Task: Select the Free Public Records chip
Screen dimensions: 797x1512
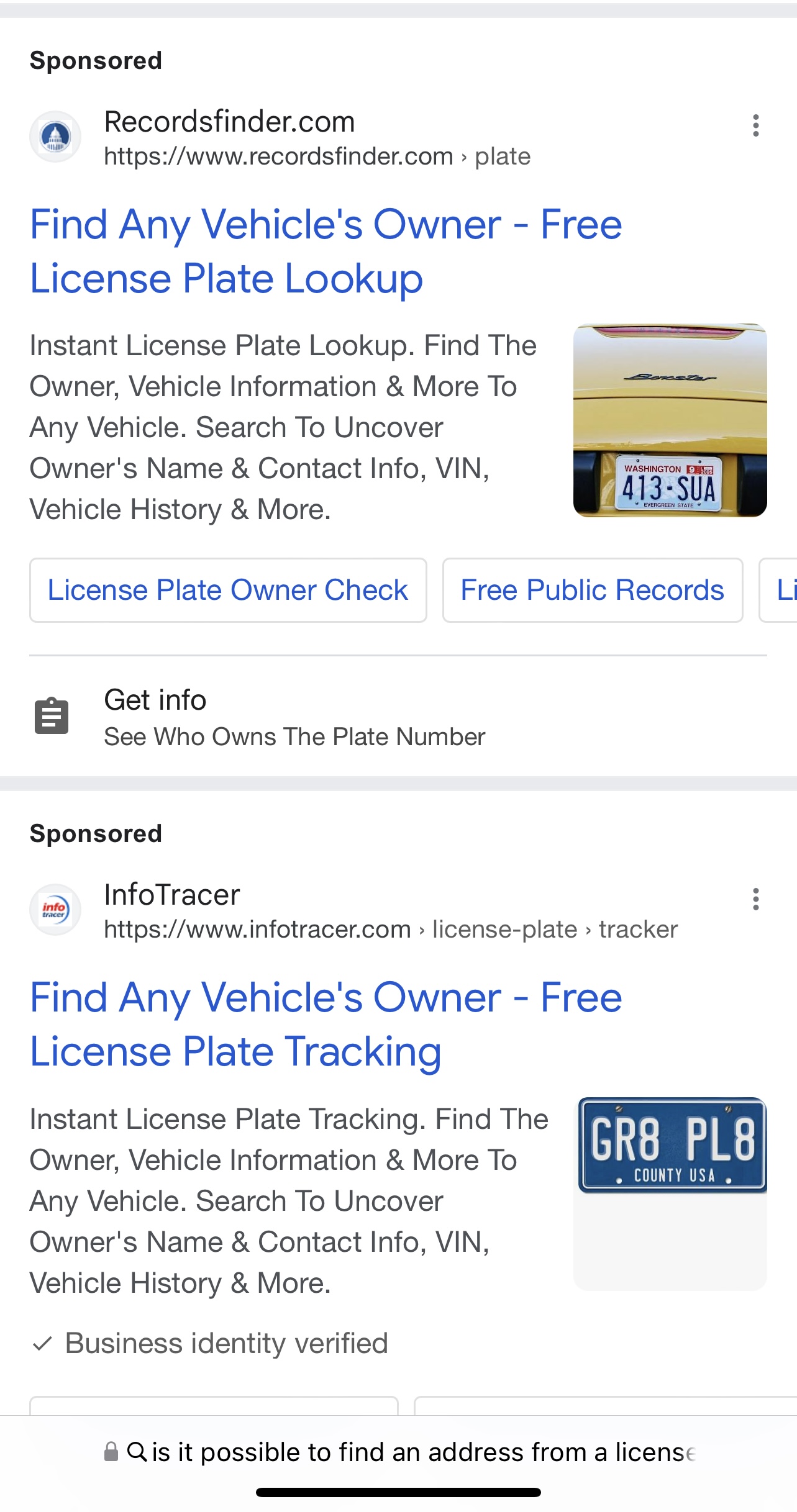Action: 592,590
